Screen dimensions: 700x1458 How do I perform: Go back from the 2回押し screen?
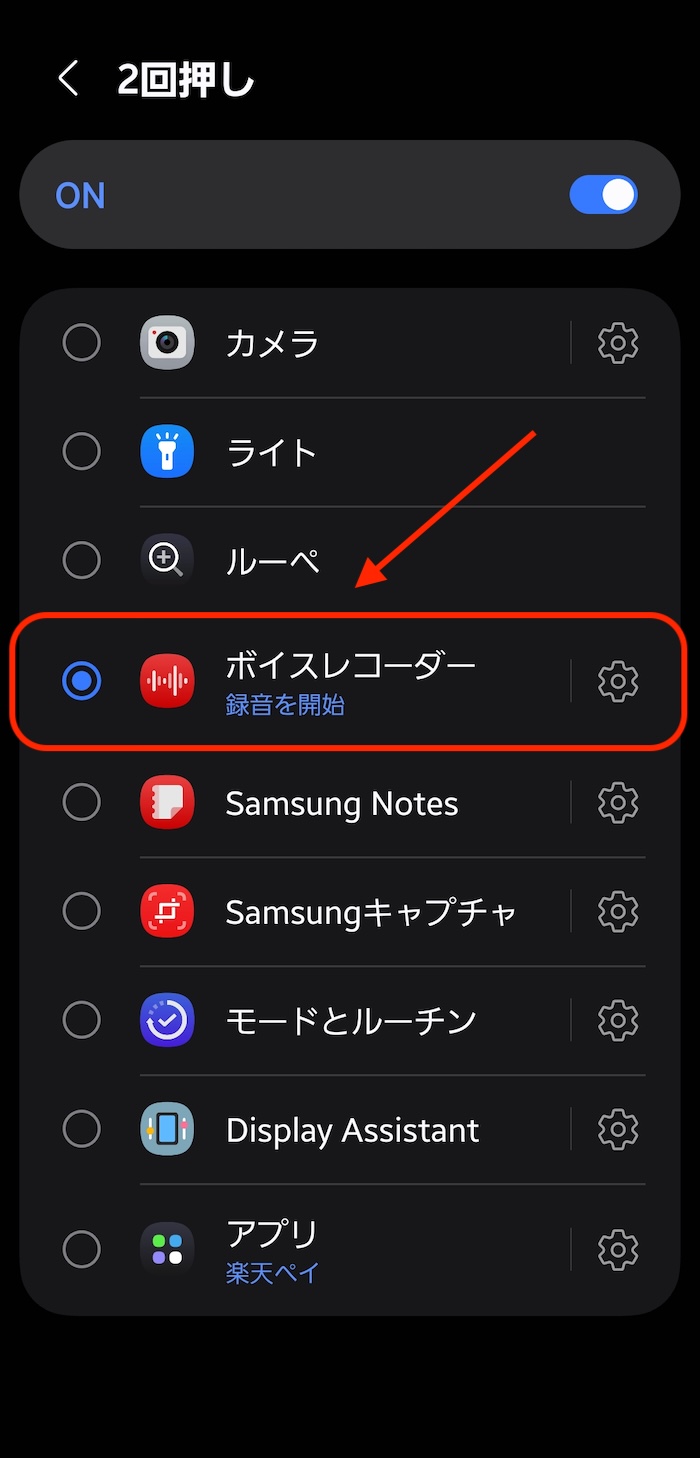click(68, 79)
